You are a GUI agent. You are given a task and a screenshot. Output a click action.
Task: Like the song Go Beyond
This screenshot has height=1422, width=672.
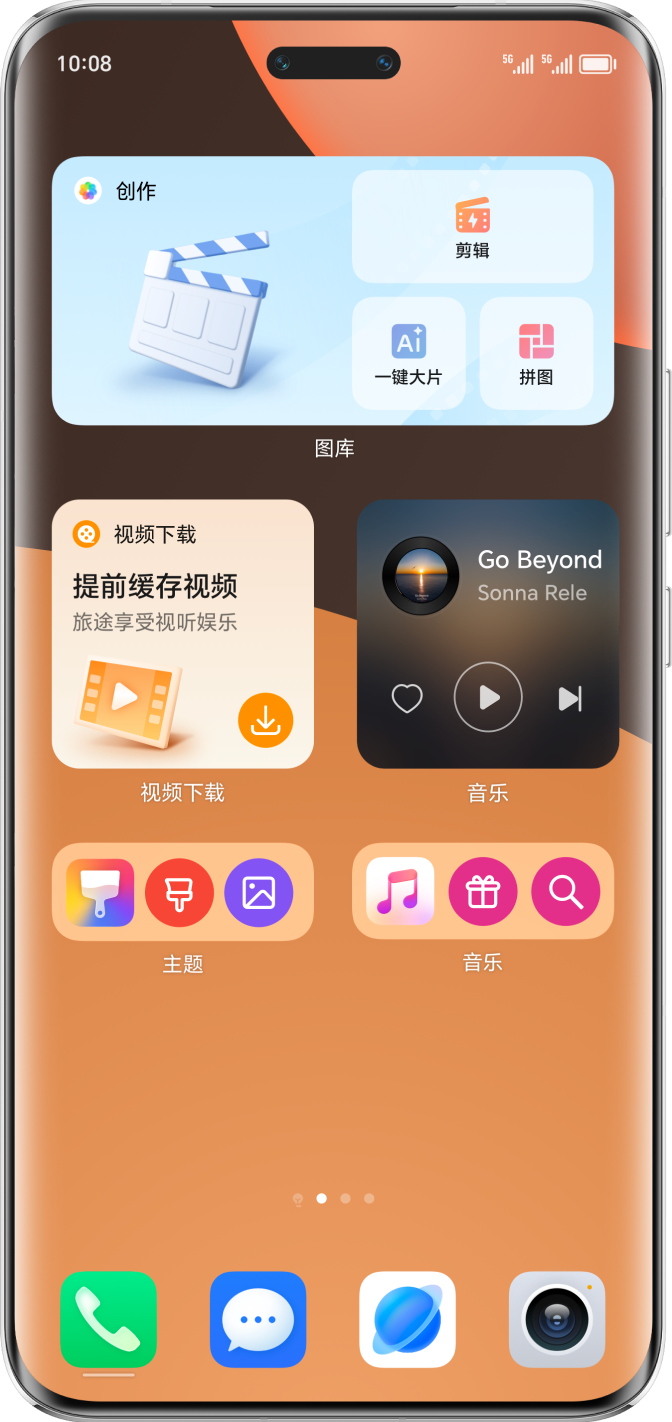(407, 698)
